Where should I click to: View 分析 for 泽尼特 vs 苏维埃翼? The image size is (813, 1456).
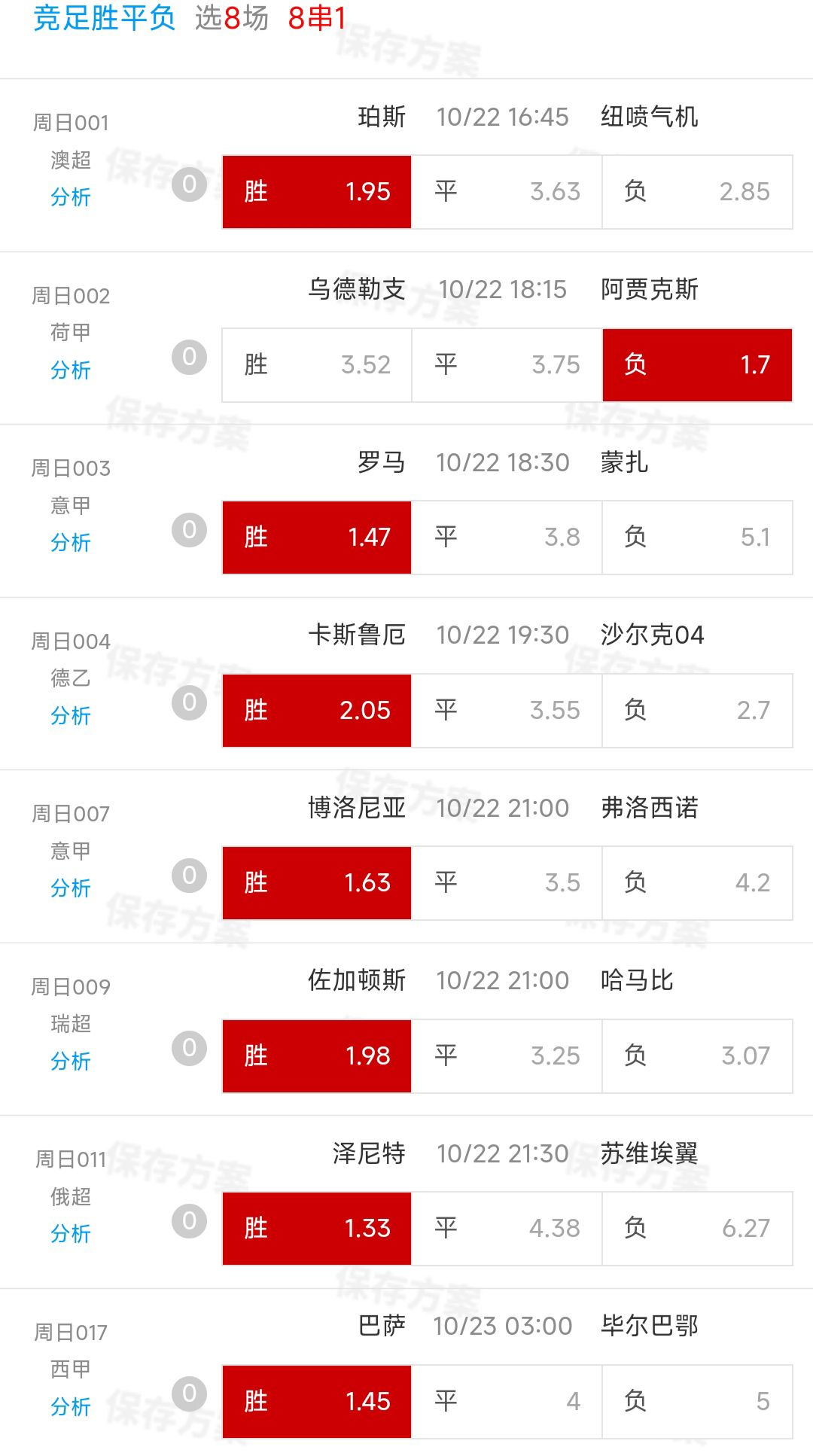[70, 1234]
